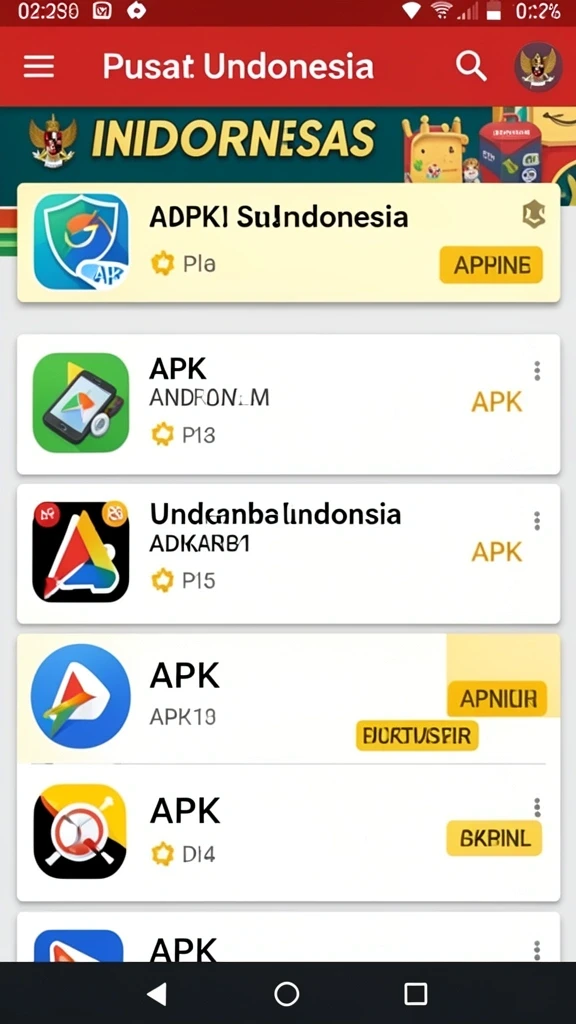
Task: Open overflow menu on the DI4 card
Action: coord(537,808)
